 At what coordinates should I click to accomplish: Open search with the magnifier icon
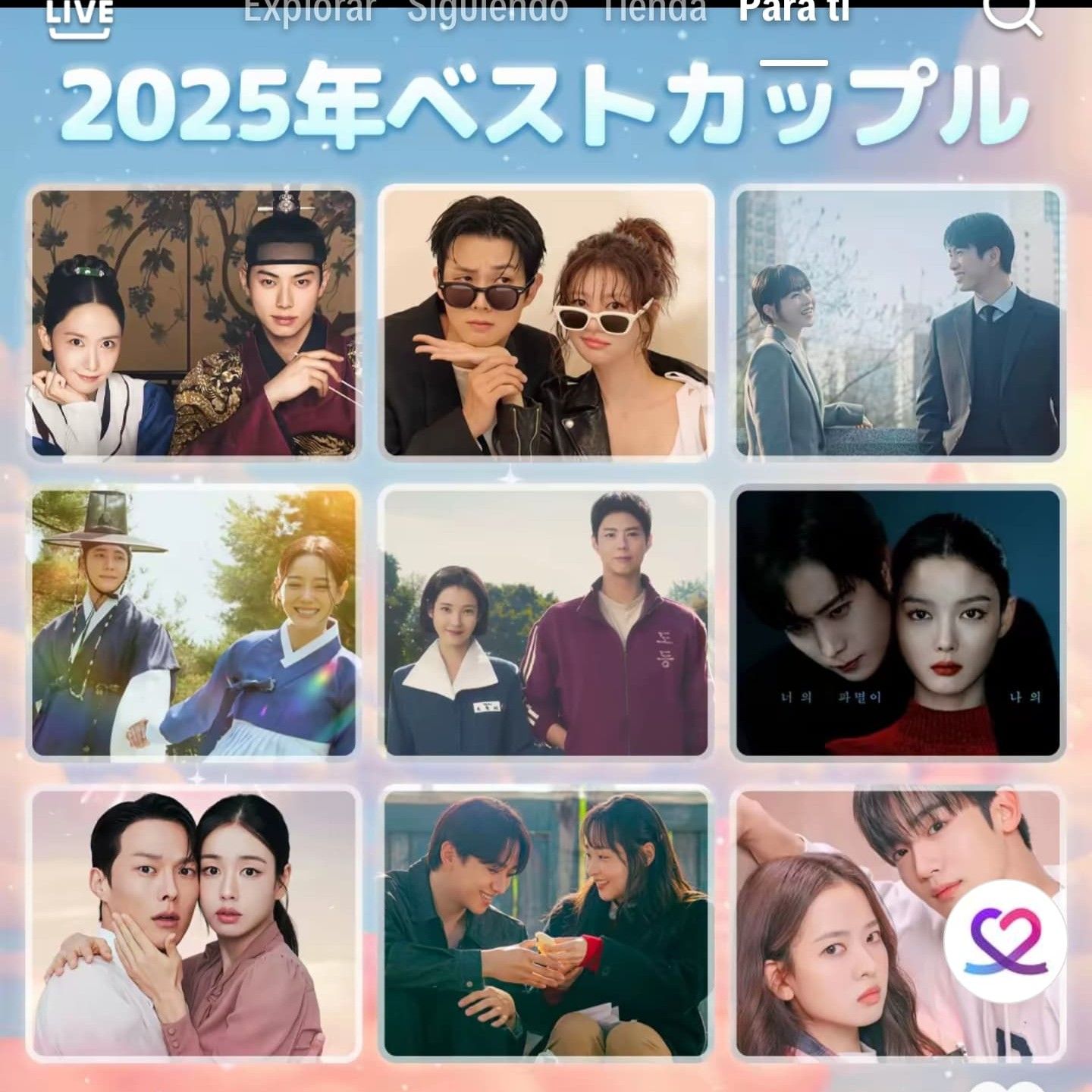[1012, 15]
